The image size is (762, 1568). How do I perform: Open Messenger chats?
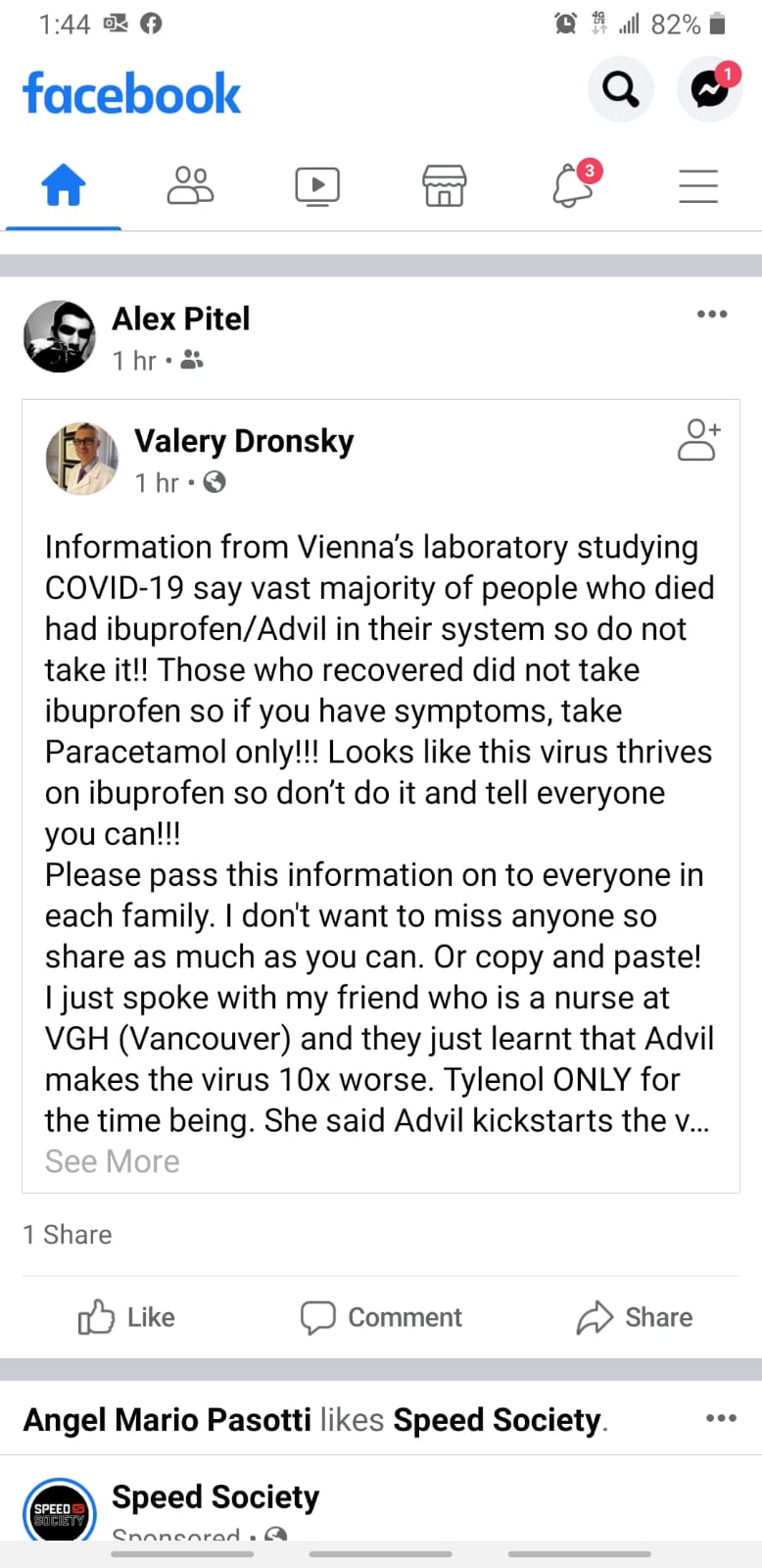pos(709,90)
